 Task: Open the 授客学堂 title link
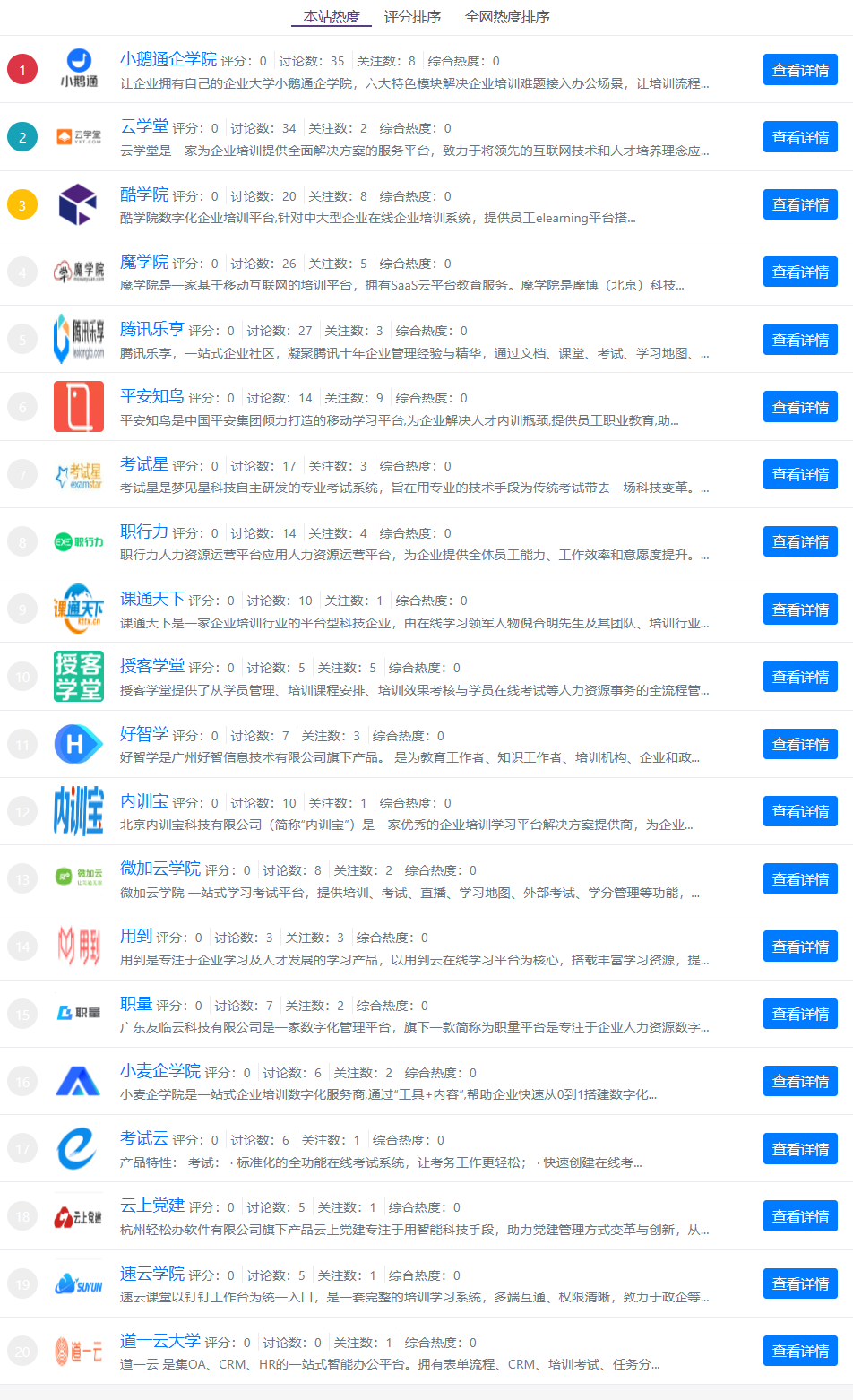coord(152,666)
